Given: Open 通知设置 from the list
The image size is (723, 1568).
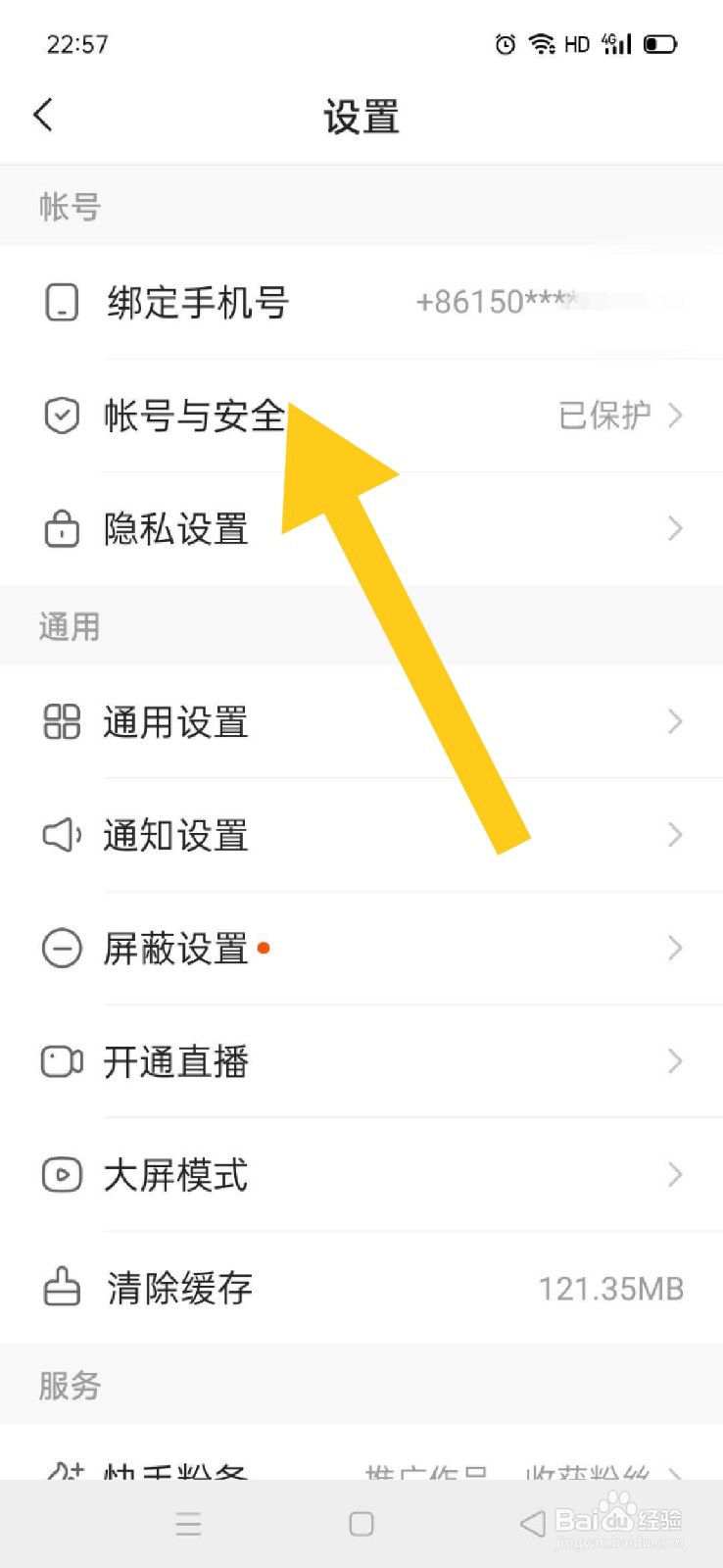Looking at the screenshot, I should [176, 835].
